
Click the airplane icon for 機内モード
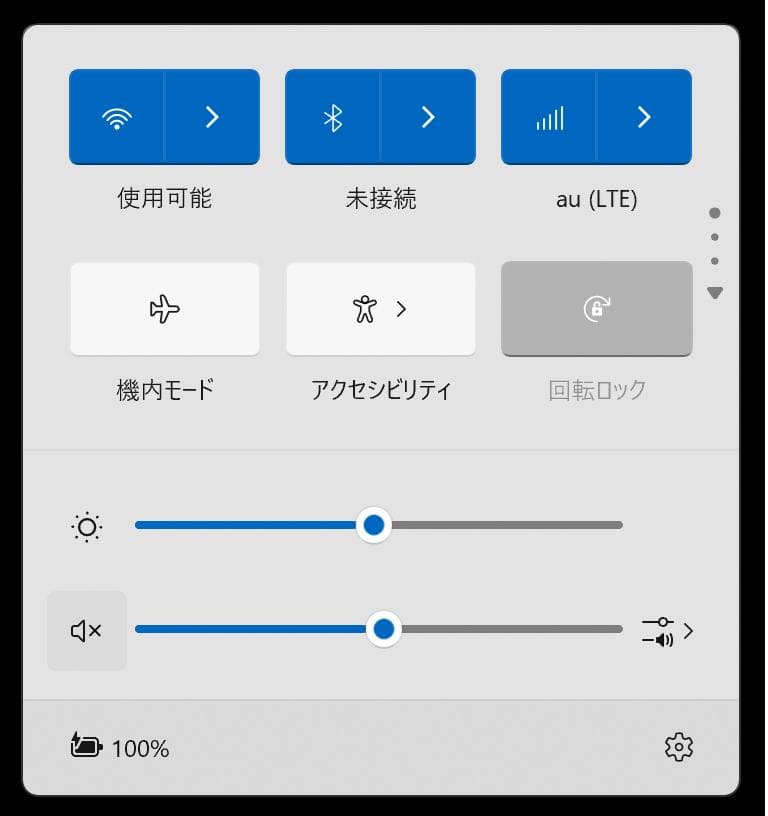[x=164, y=309]
